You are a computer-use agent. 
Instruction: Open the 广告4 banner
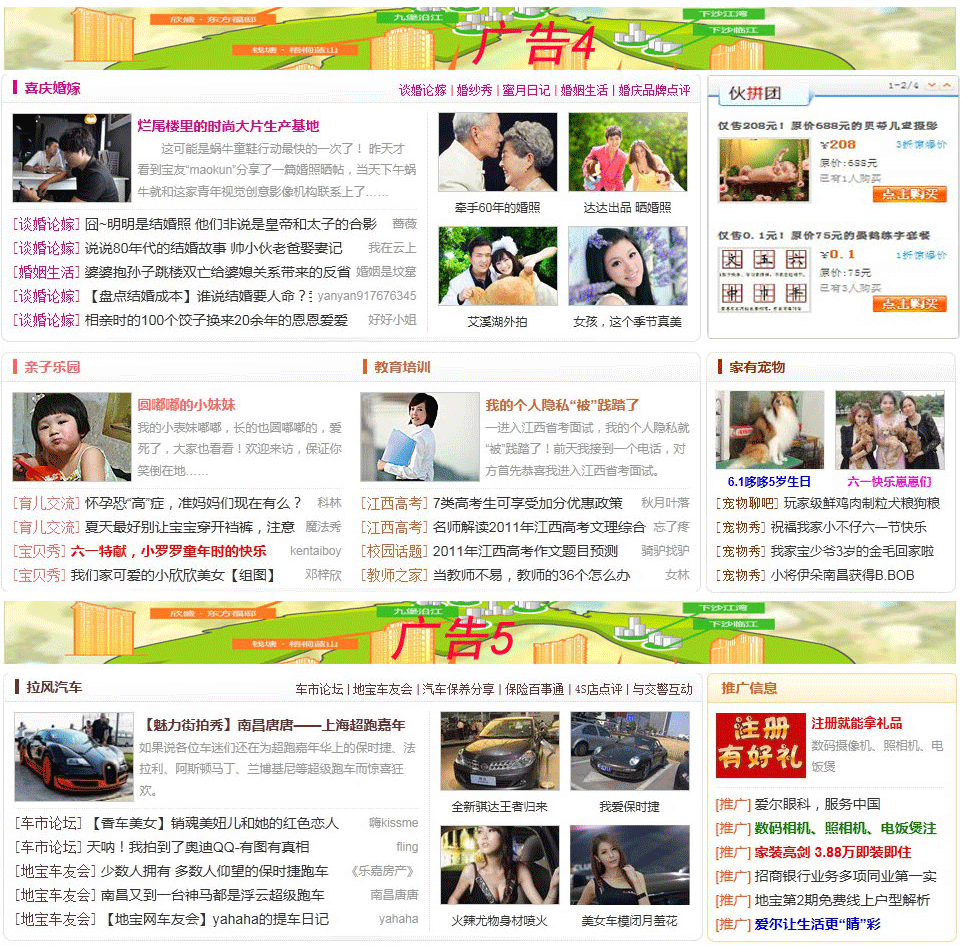(480, 38)
